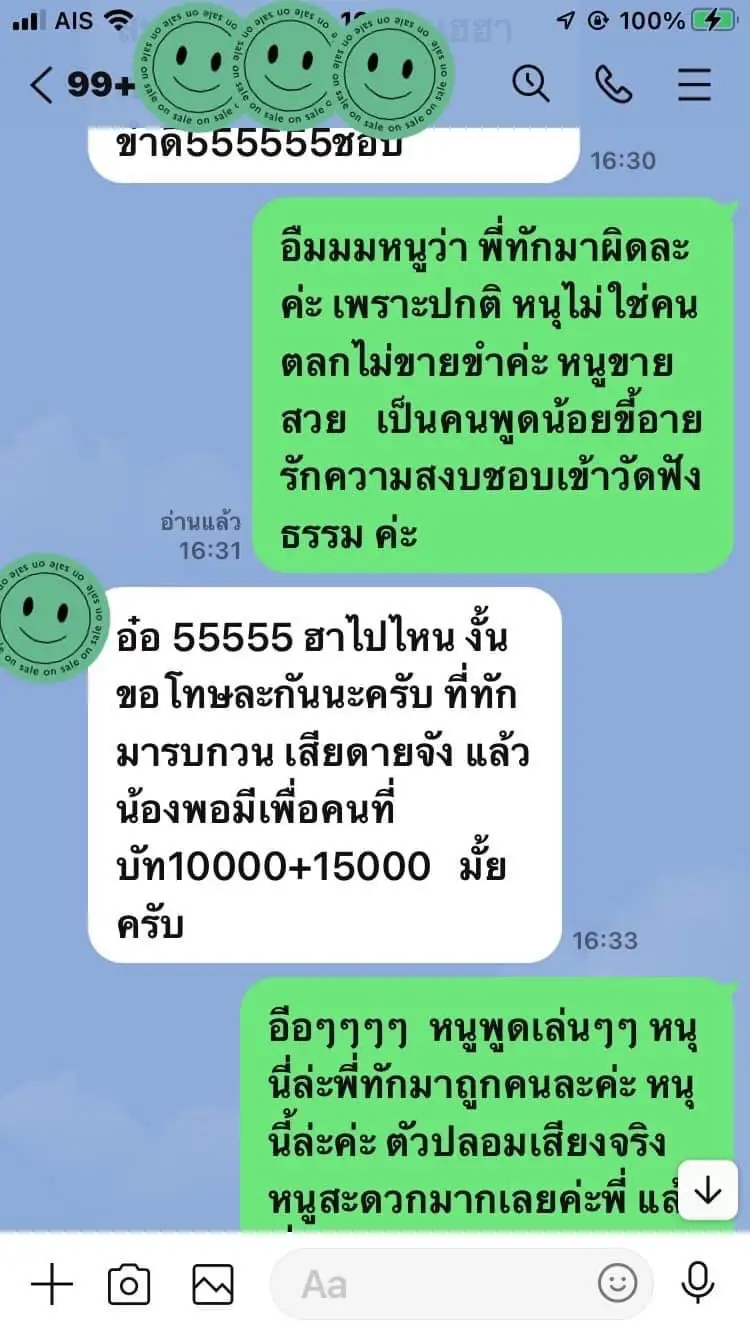Open the emoji sticker picker
Viewport: 750px width, 1334px height.
tap(617, 1284)
